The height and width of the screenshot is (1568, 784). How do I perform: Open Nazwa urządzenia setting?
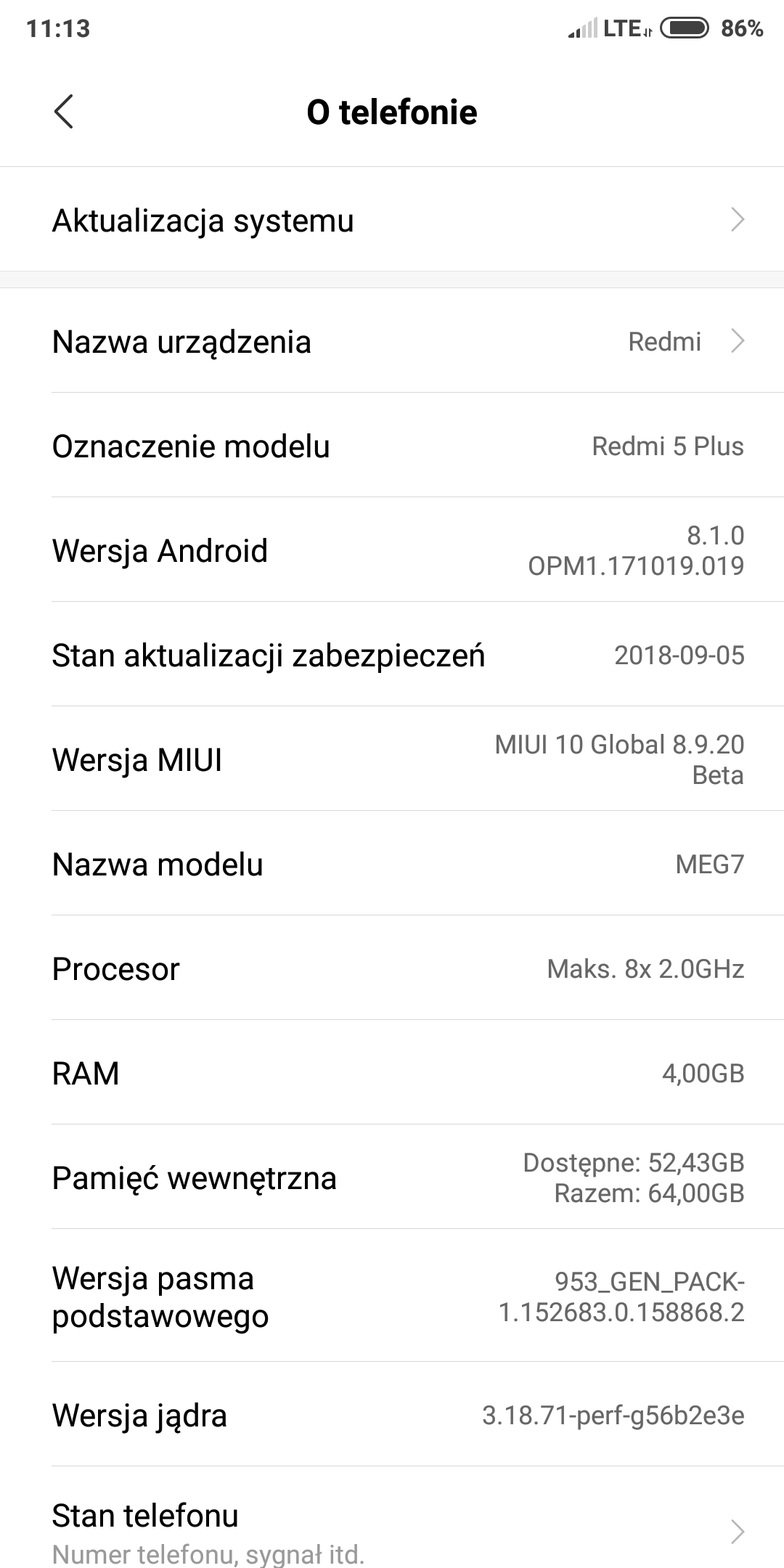[392, 341]
